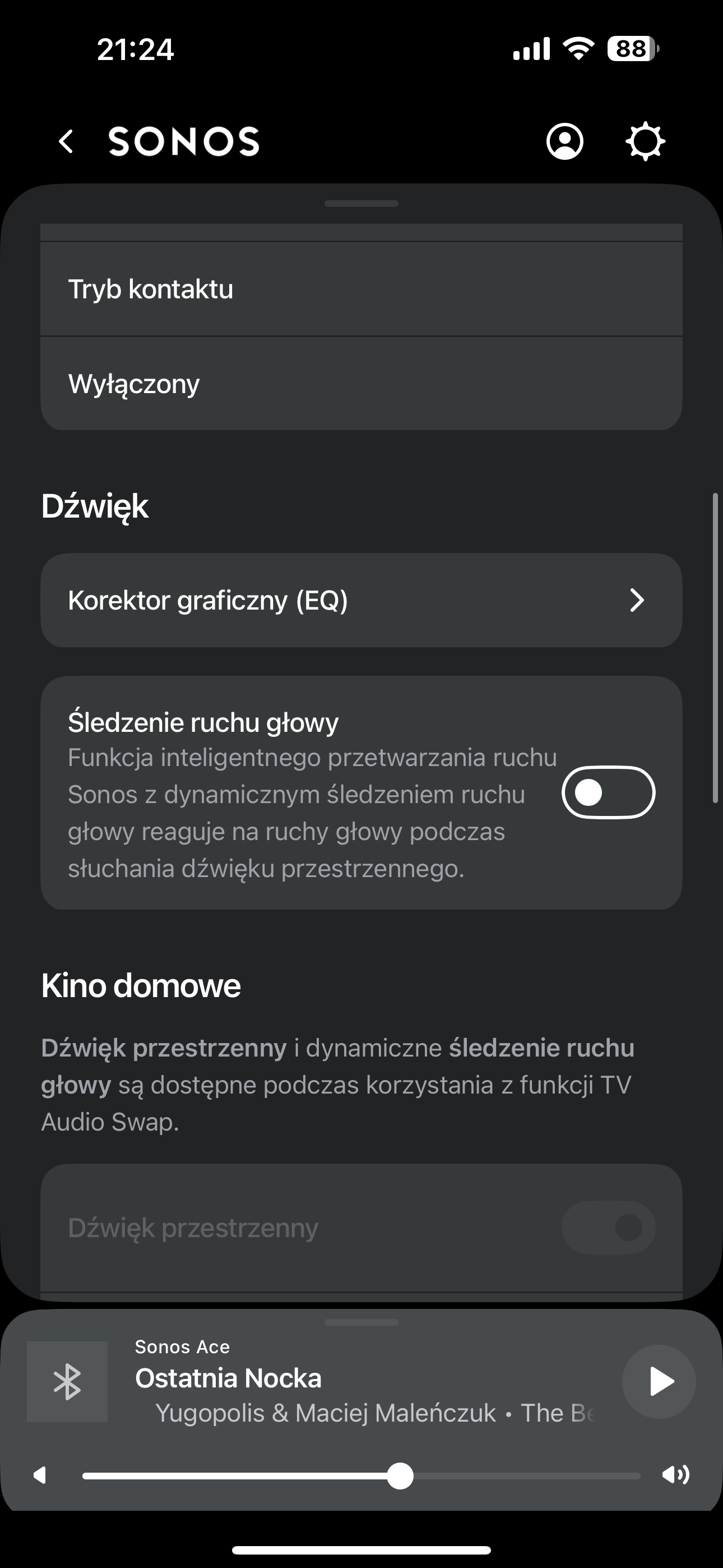Go back using the arrow beside SONOS
The width and height of the screenshot is (723, 1568).
coord(66,142)
